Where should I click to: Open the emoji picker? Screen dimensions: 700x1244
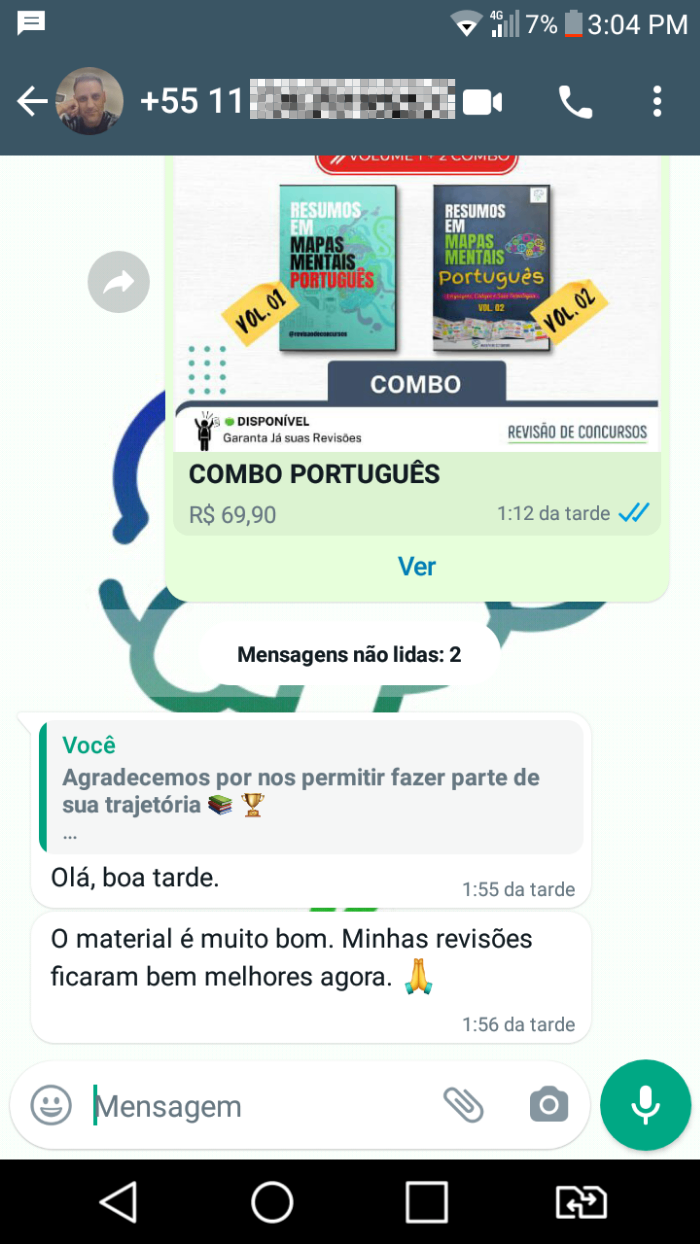tap(51, 1105)
